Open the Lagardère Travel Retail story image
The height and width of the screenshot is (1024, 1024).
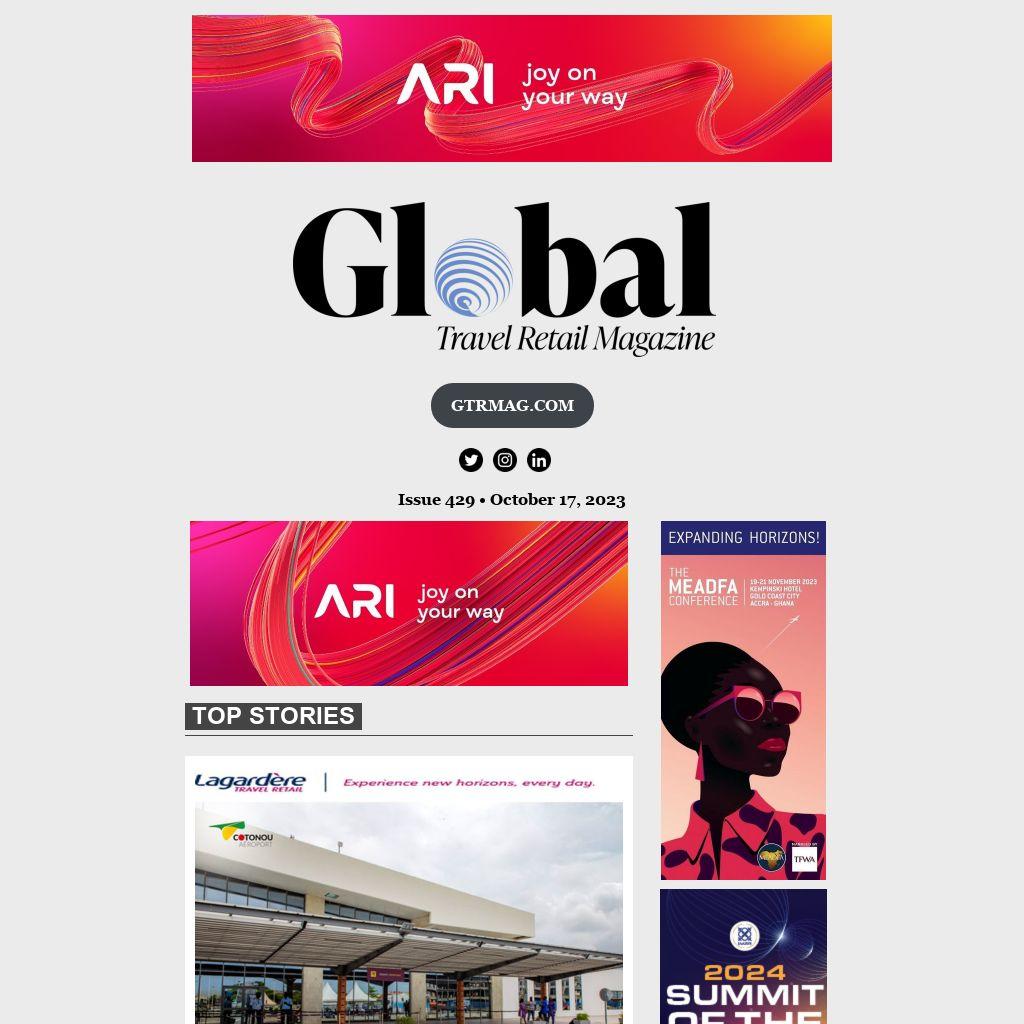[x=409, y=900]
